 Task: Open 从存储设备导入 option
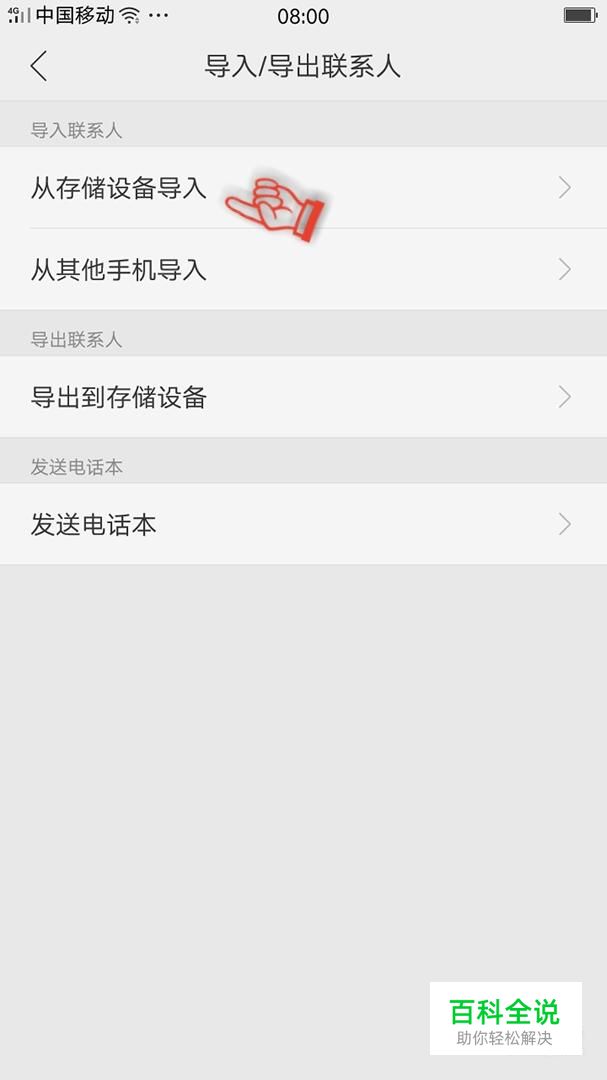303,187
